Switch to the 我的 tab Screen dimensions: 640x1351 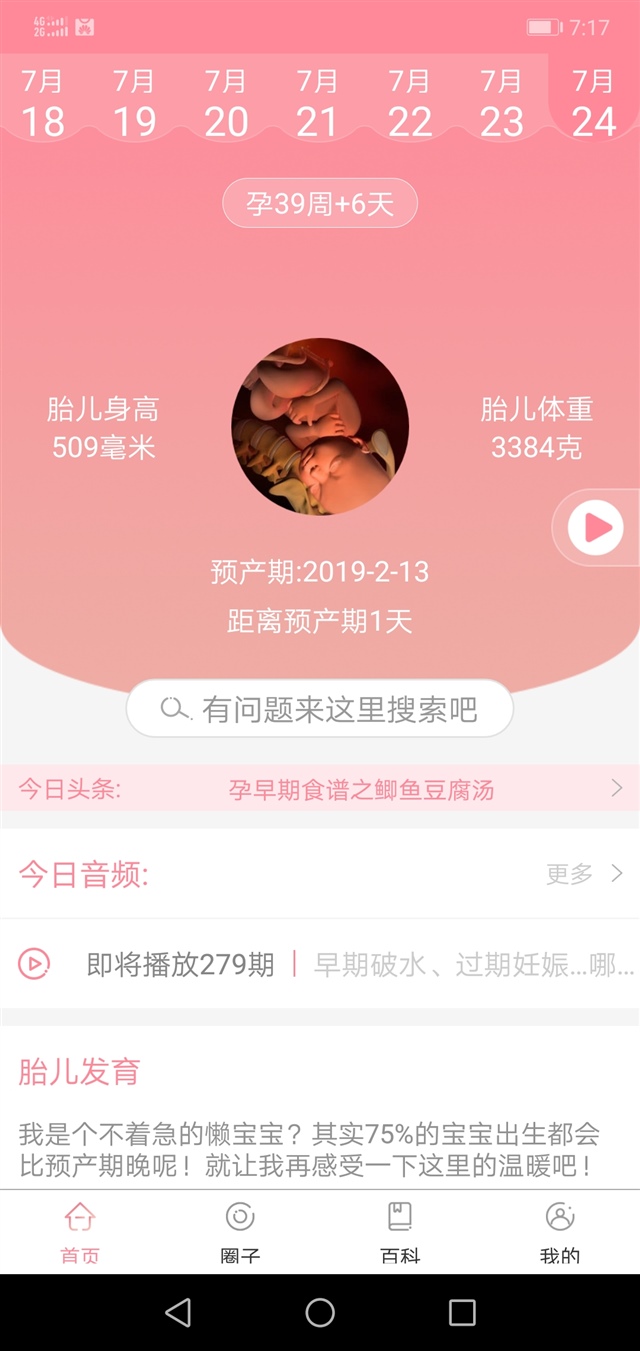pyautogui.click(x=560, y=1232)
